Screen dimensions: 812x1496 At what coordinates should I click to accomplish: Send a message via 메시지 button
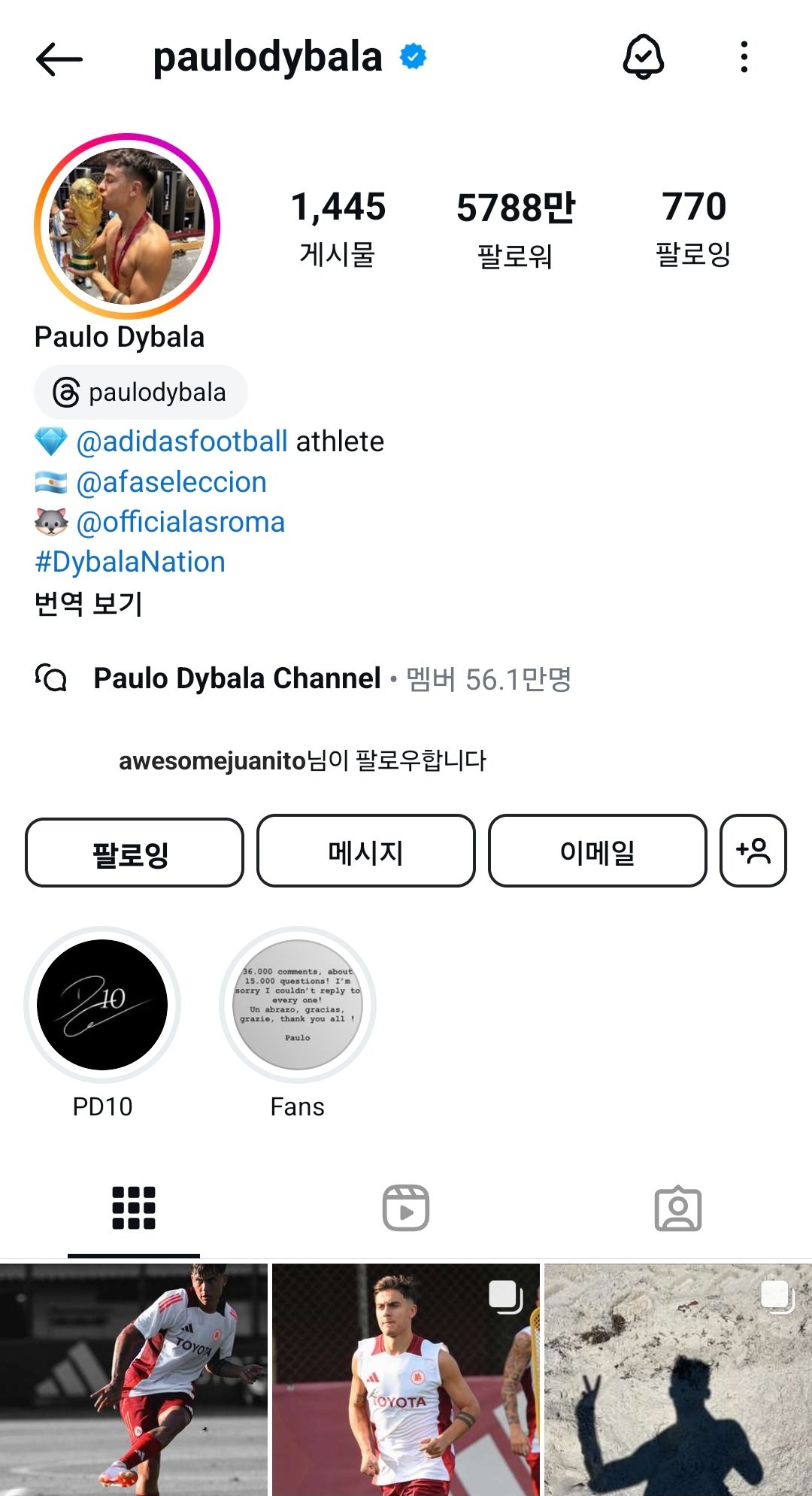[366, 851]
